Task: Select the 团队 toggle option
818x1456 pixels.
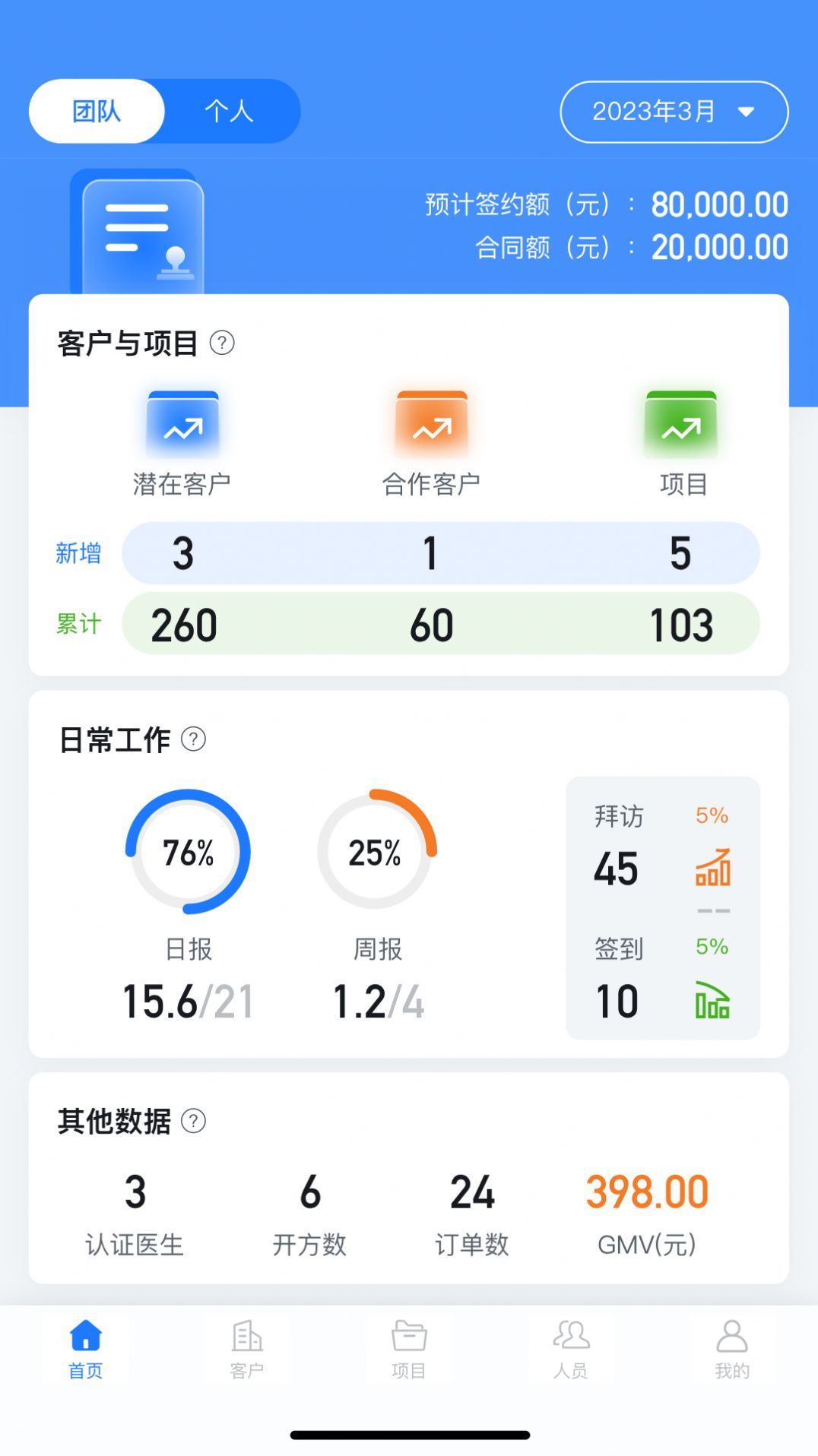Action: click(97, 111)
